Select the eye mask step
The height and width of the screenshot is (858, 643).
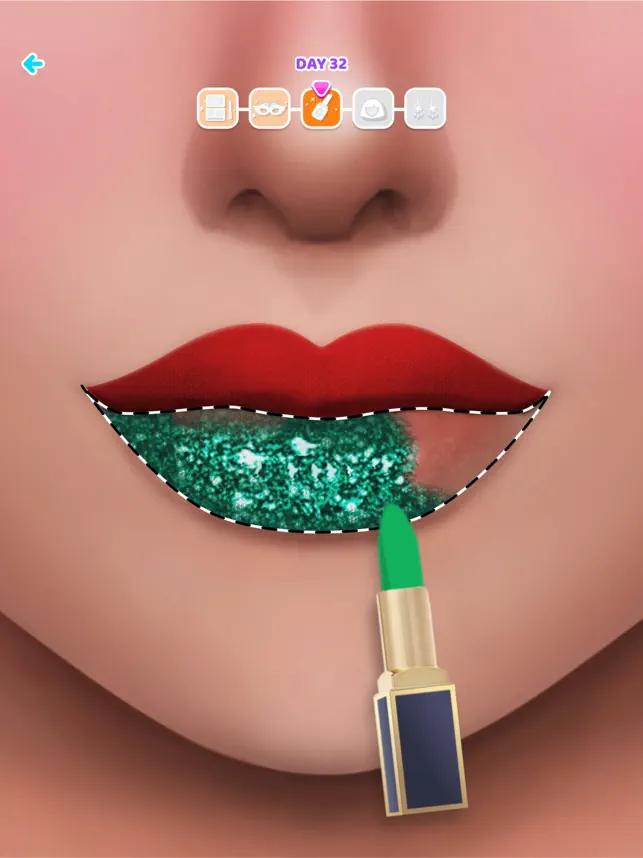(269, 108)
